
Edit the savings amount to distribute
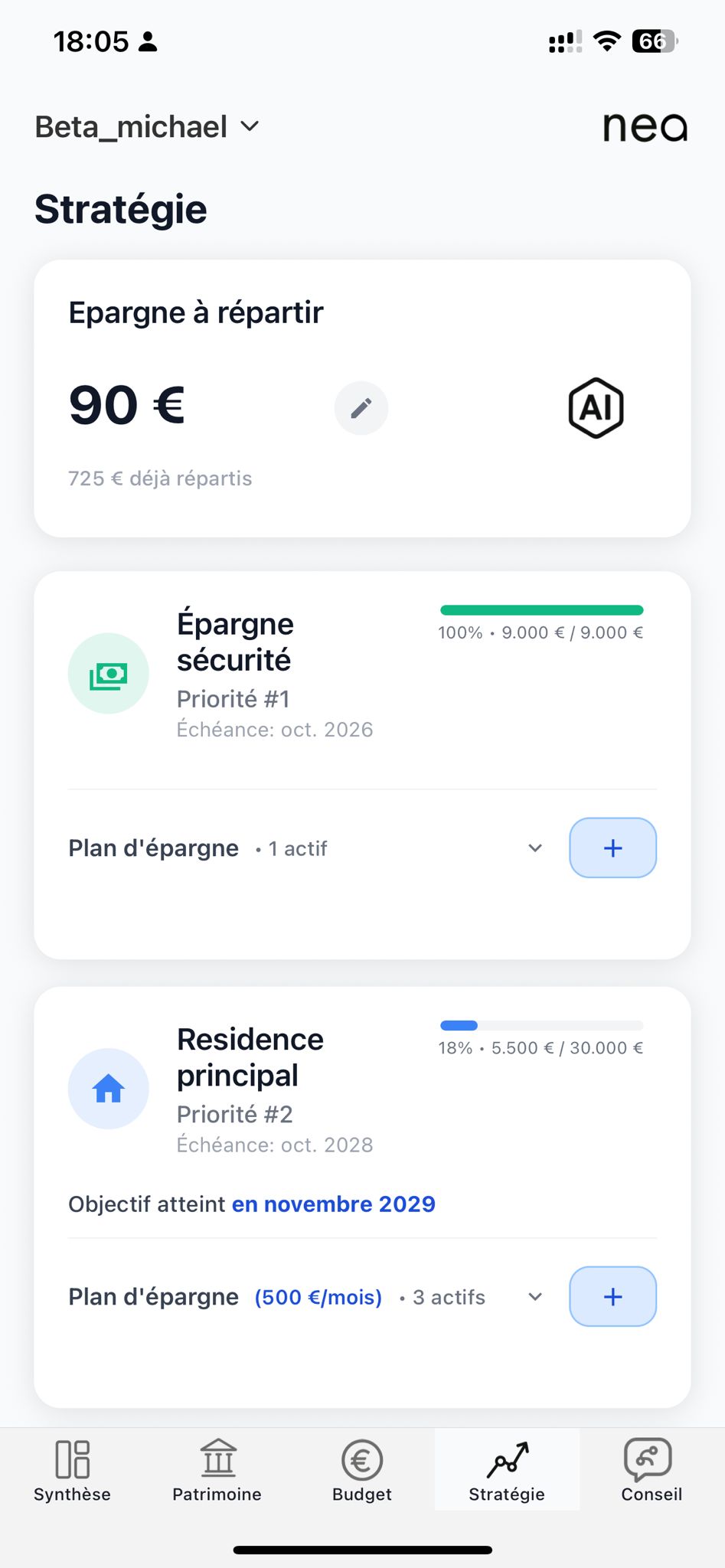(361, 408)
